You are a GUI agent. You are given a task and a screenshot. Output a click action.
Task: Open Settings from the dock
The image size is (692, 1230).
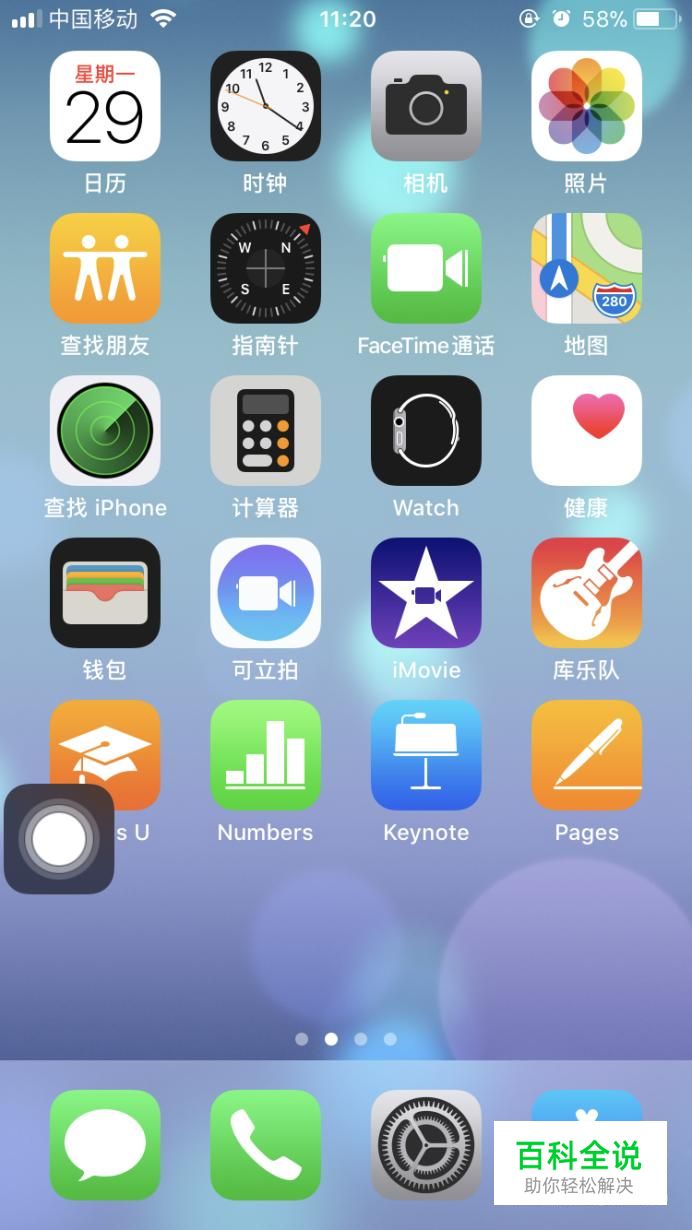426,1145
